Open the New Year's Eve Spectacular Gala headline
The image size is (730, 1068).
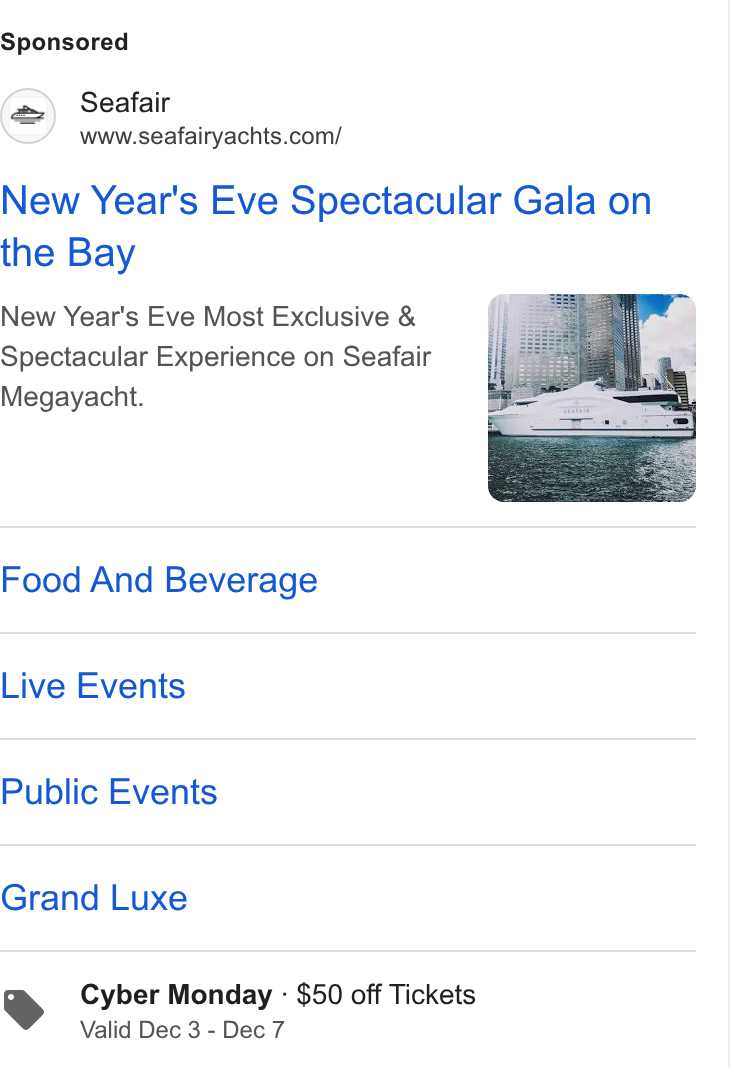click(x=326, y=227)
